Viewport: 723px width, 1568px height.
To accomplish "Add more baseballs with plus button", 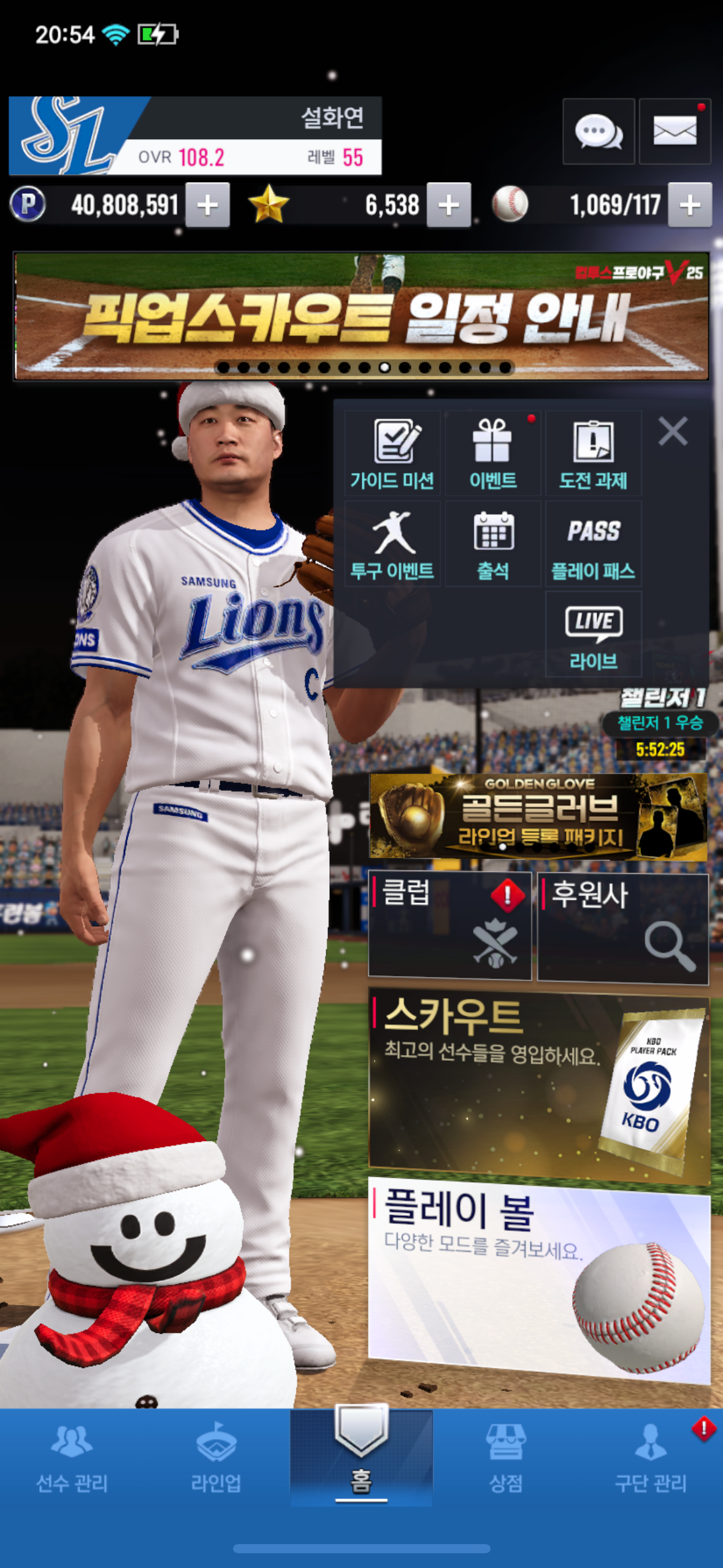I will [x=690, y=205].
